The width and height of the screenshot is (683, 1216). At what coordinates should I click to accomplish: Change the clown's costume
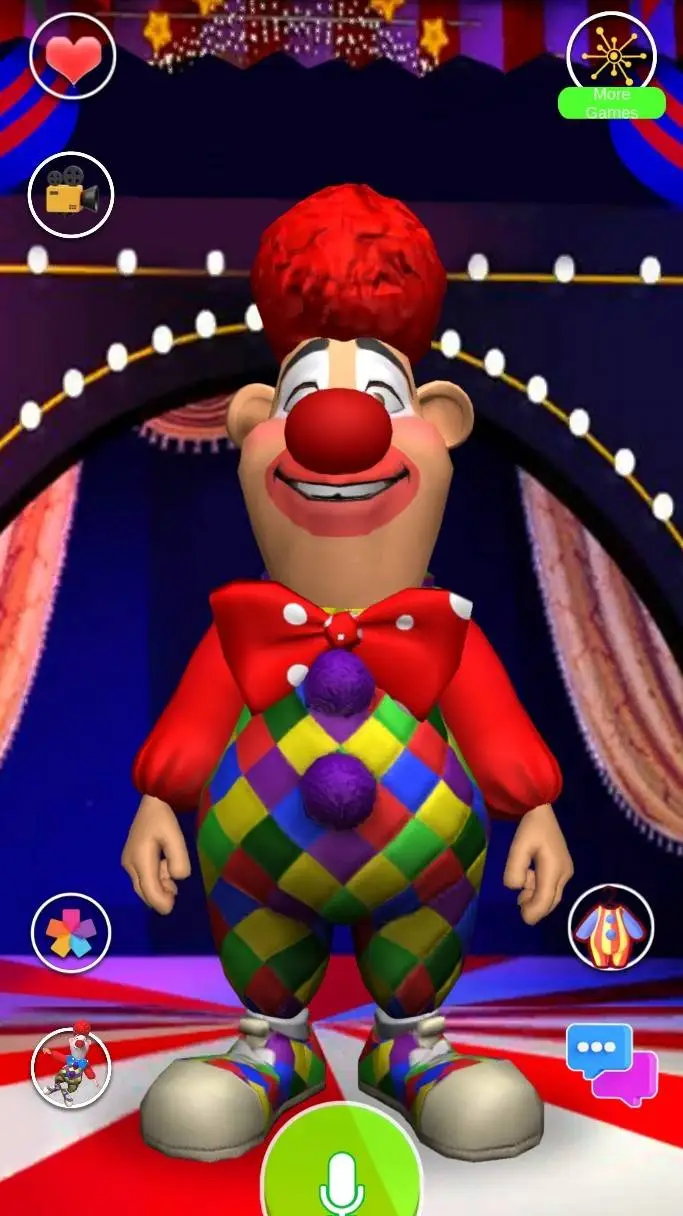[611, 928]
